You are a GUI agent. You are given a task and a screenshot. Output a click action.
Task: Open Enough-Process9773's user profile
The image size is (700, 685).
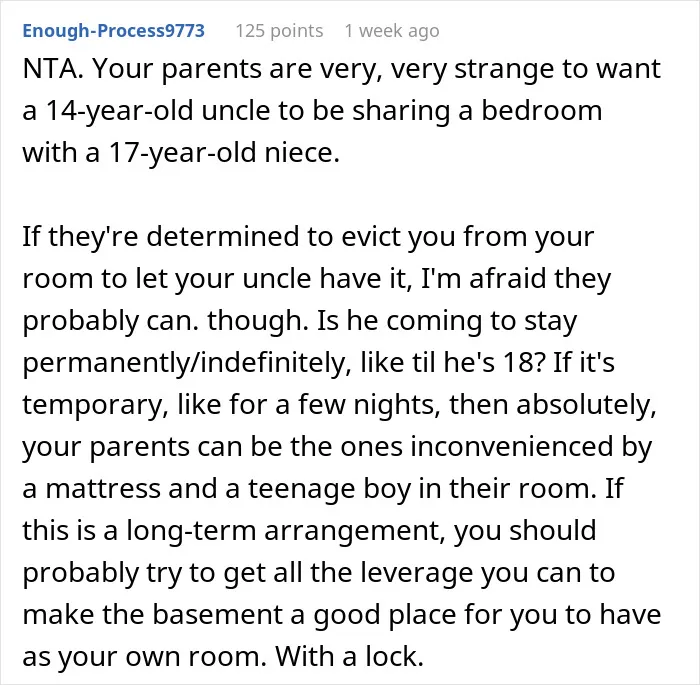(113, 31)
